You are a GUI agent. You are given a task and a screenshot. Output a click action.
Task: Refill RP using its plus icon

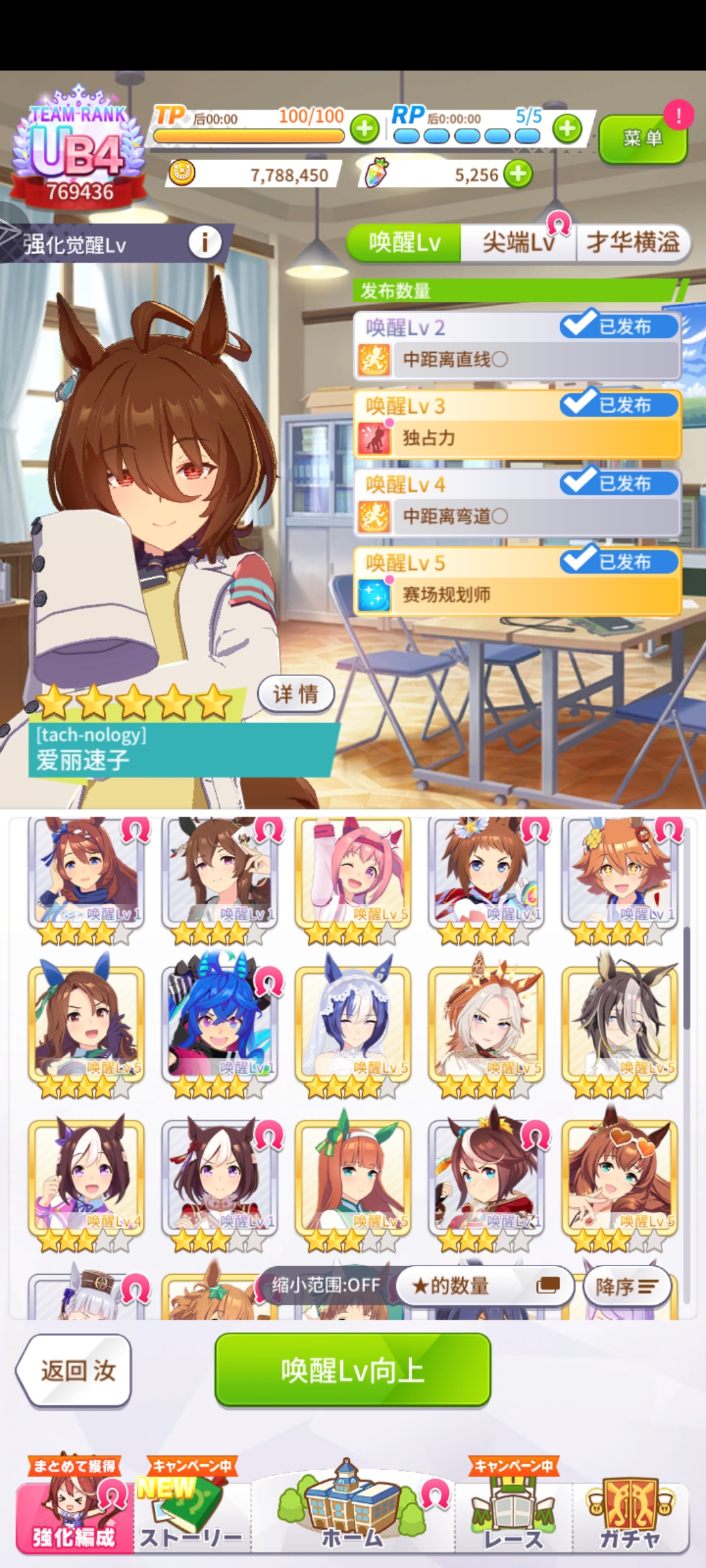click(x=567, y=129)
